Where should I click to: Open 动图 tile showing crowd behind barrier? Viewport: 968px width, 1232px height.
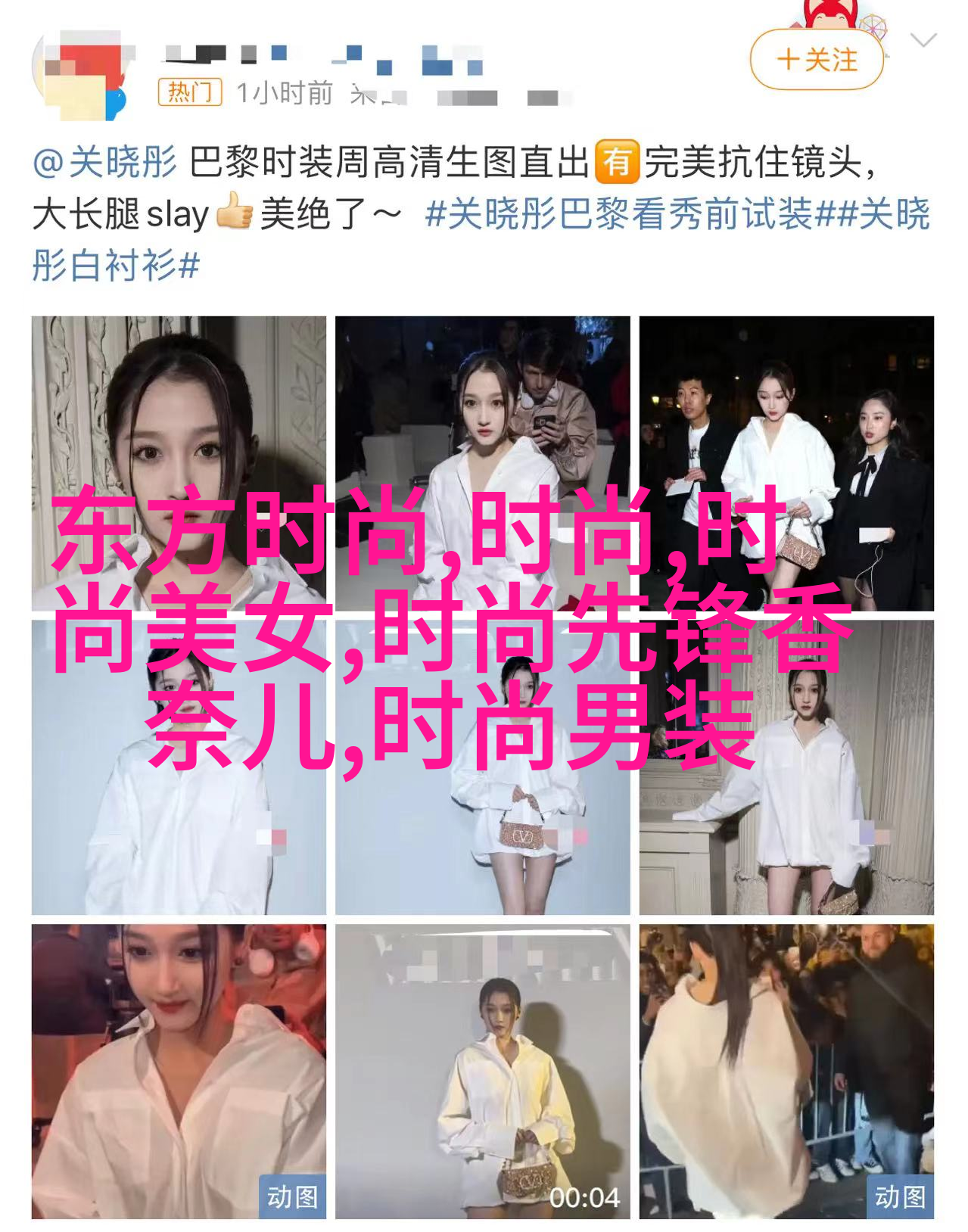pos(786,1071)
